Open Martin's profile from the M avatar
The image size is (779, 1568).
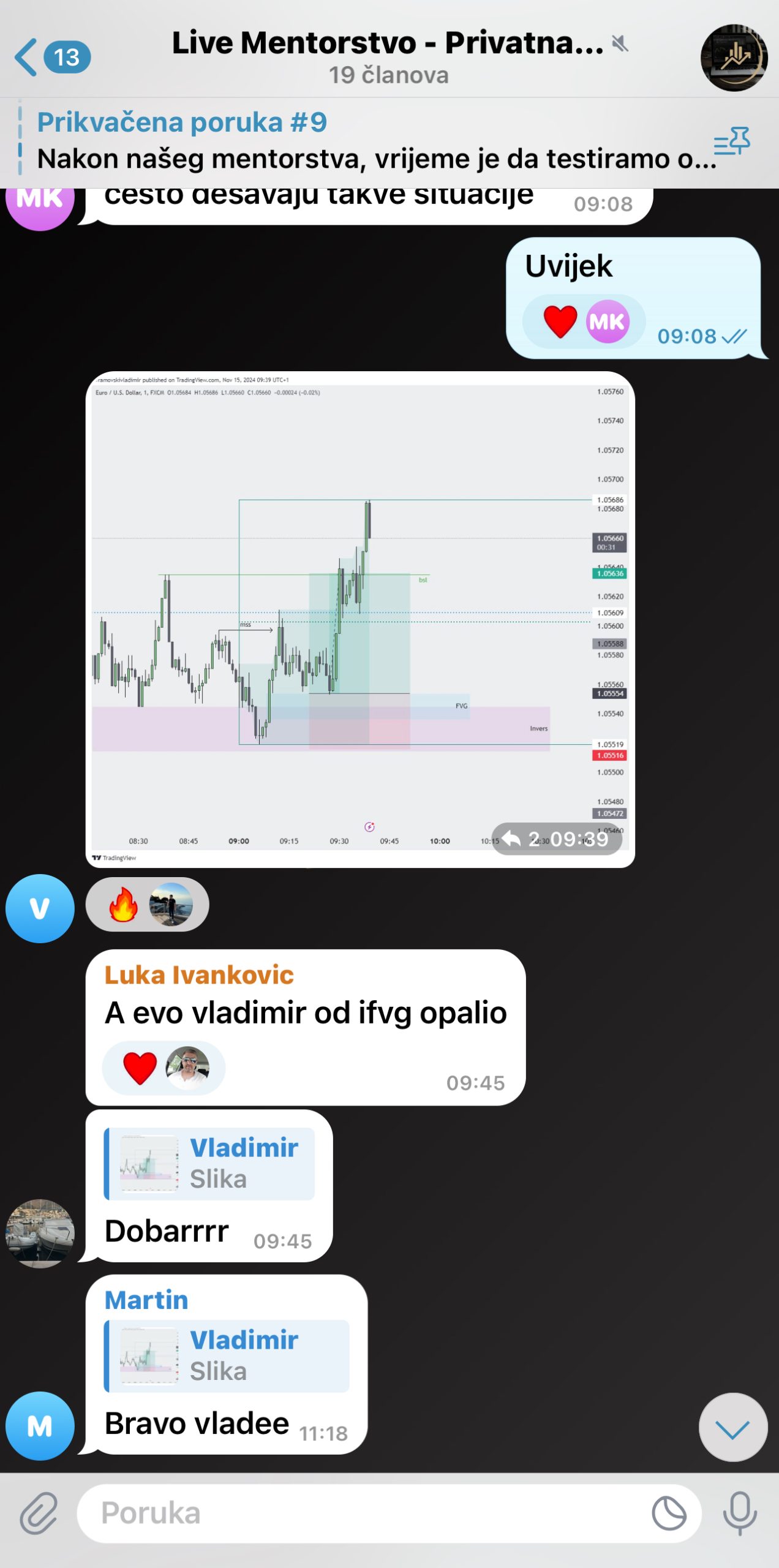pos(40,1426)
